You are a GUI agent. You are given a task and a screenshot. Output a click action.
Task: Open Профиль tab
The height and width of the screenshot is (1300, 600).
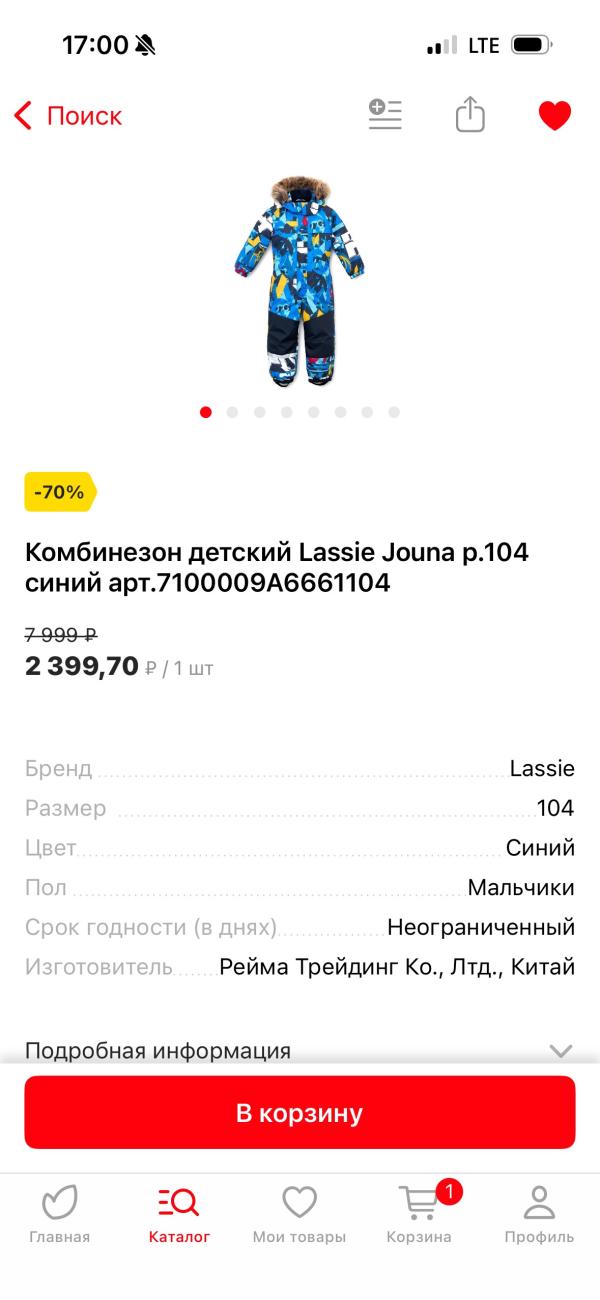click(539, 1214)
